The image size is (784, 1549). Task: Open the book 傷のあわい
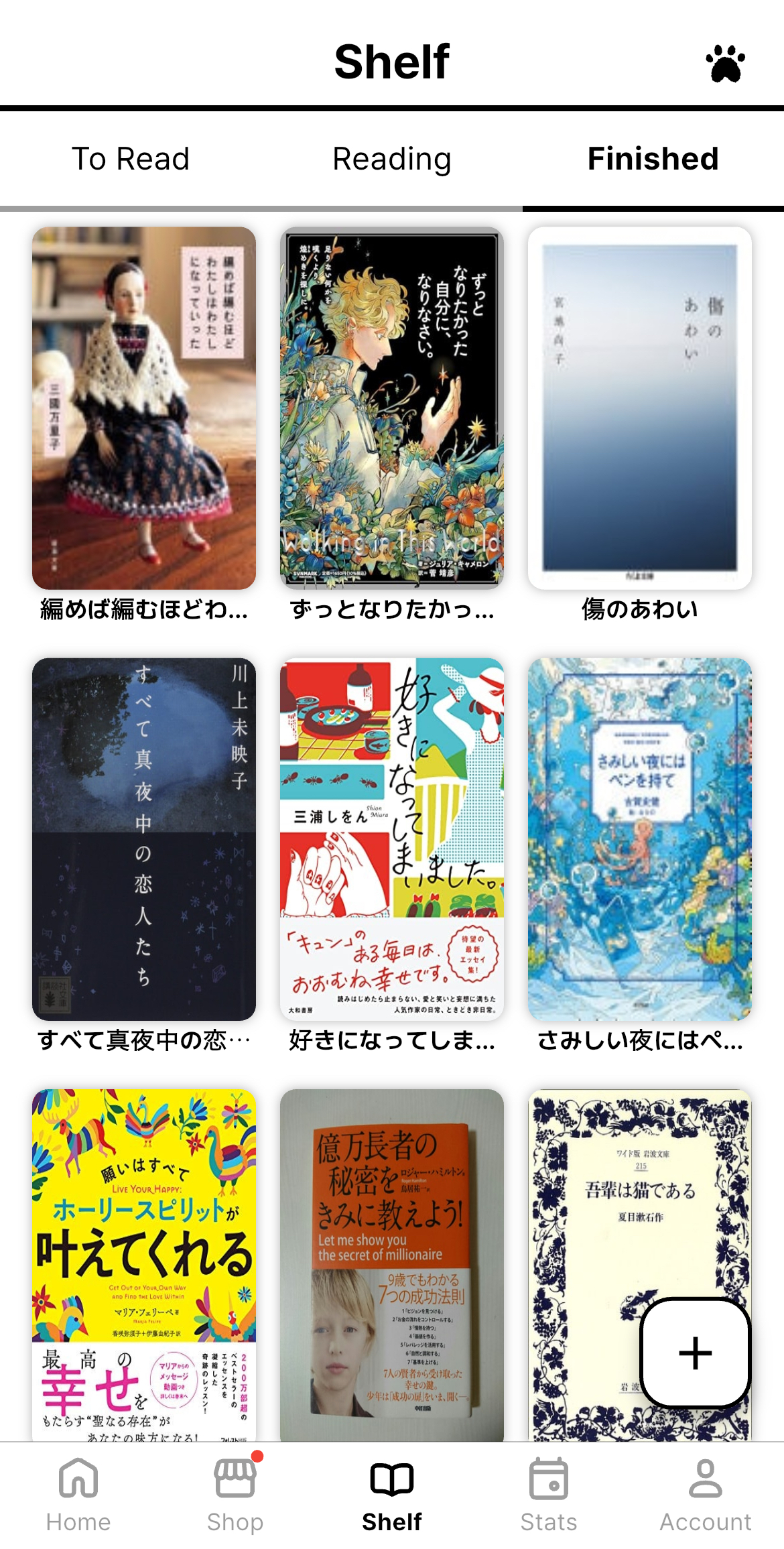(640, 409)
